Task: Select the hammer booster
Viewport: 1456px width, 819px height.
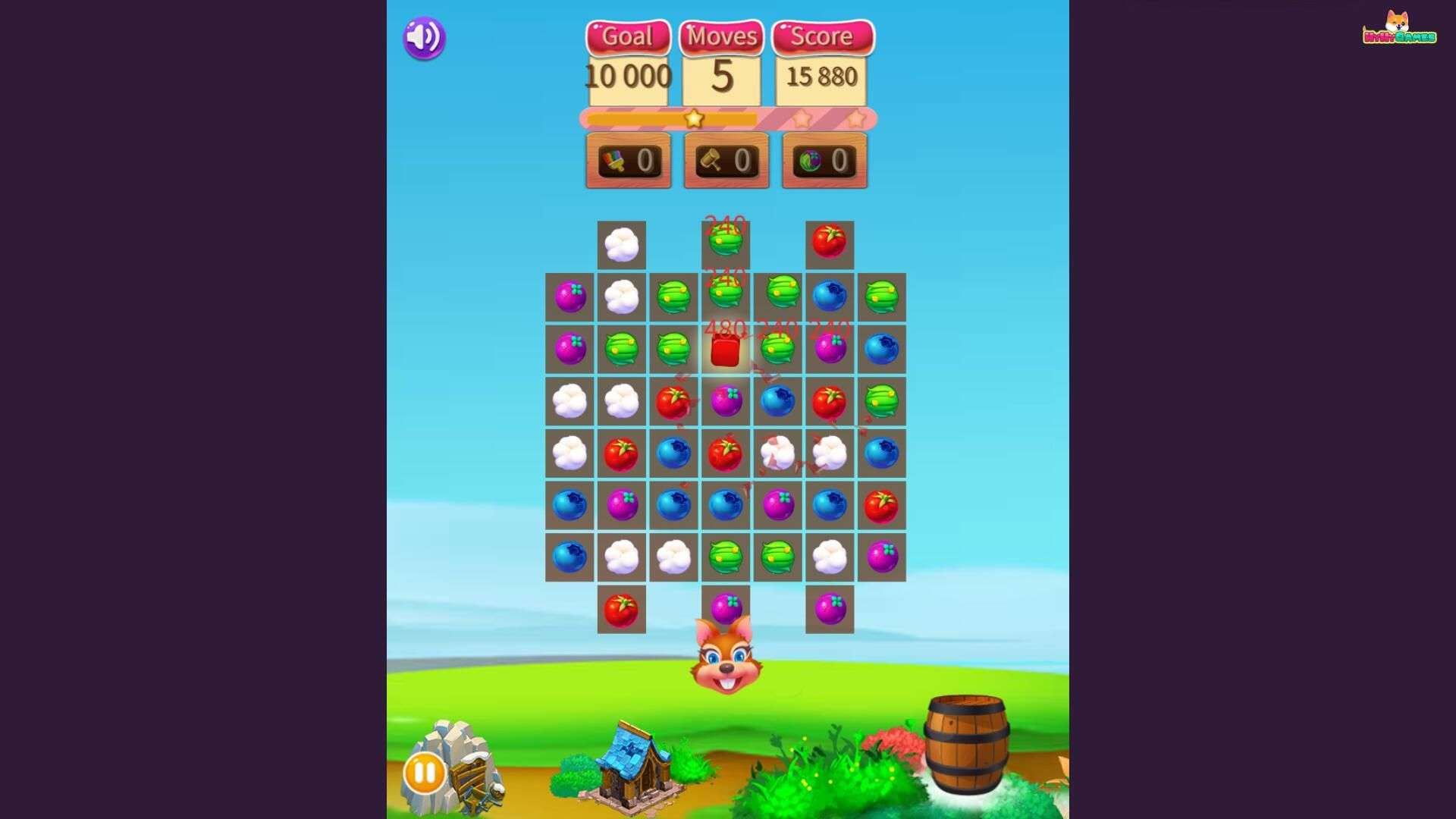Action: click(726, 161)
